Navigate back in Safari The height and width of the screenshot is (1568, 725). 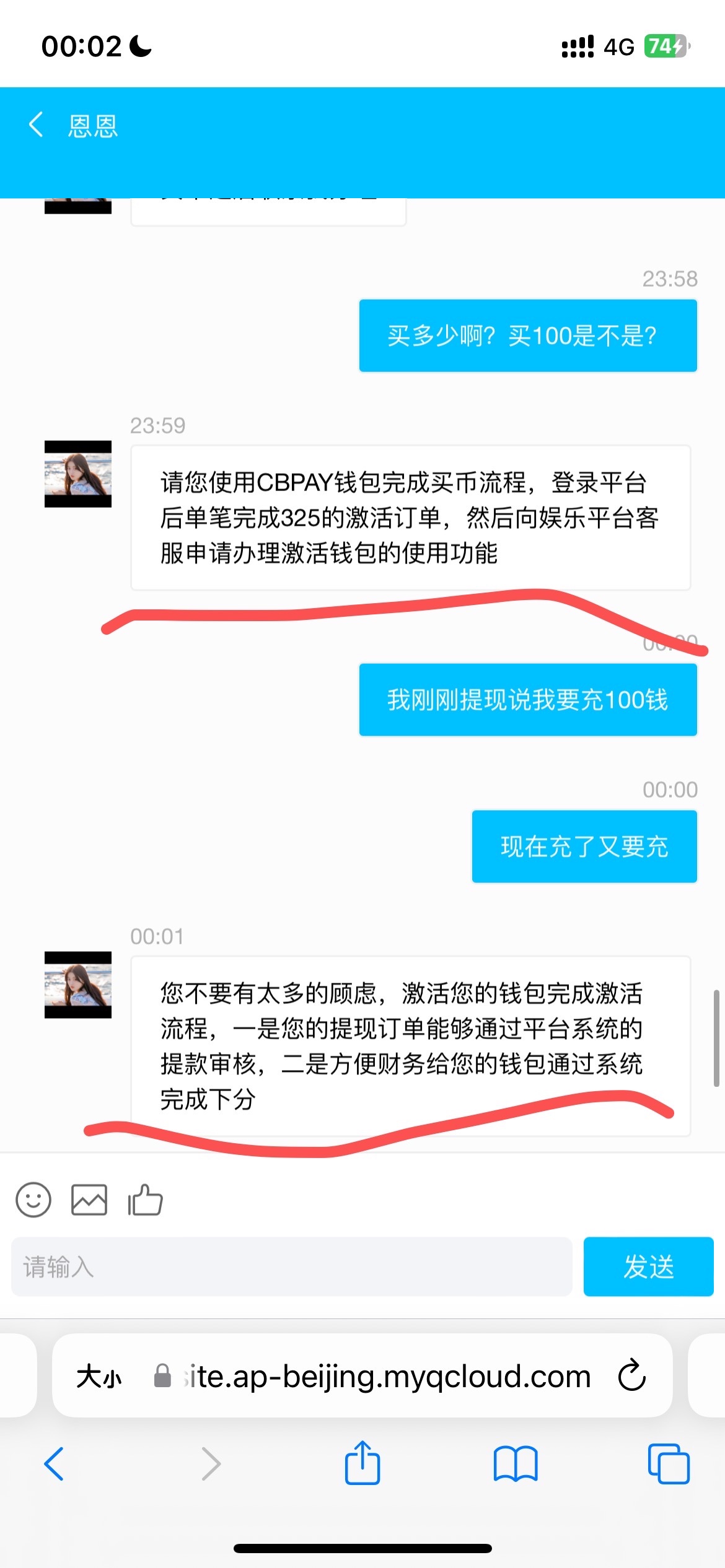point(55,1464)
